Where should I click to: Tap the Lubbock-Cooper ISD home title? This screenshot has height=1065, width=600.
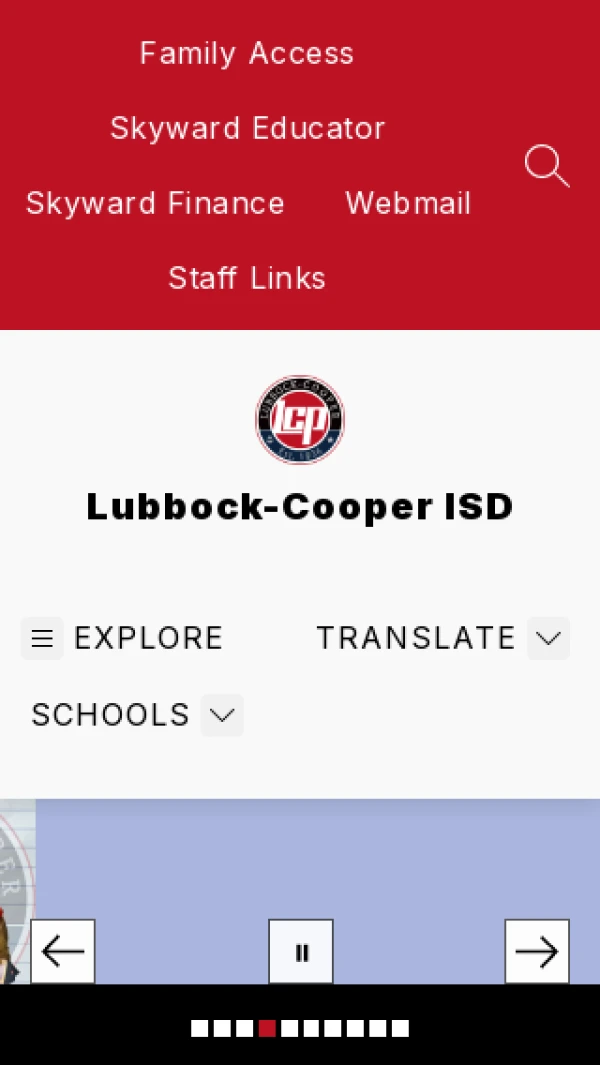[x=300, y=506]
